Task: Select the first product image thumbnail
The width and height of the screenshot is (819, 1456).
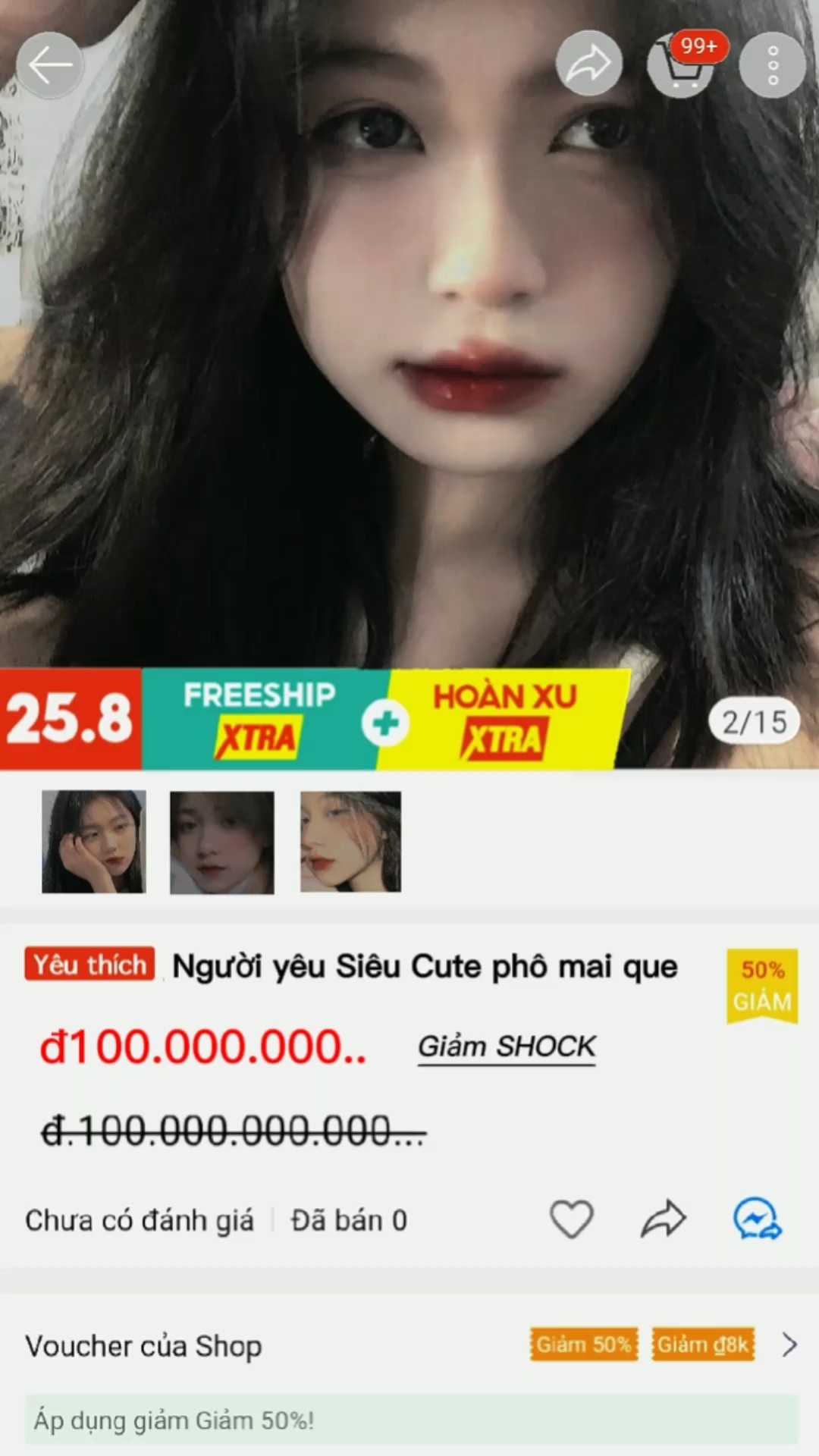Action: (94, 842)
